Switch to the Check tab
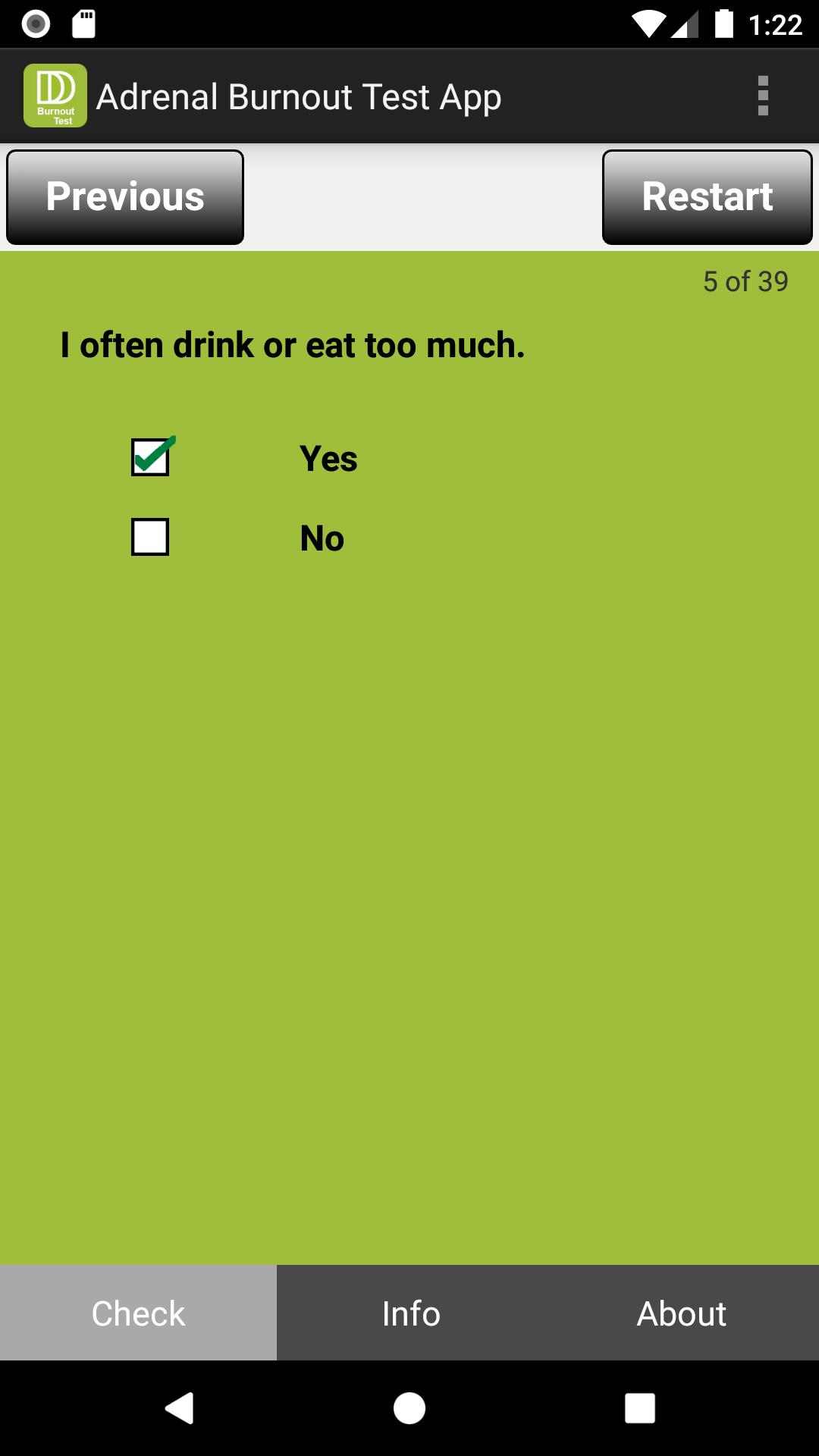 coord(138,1313)
